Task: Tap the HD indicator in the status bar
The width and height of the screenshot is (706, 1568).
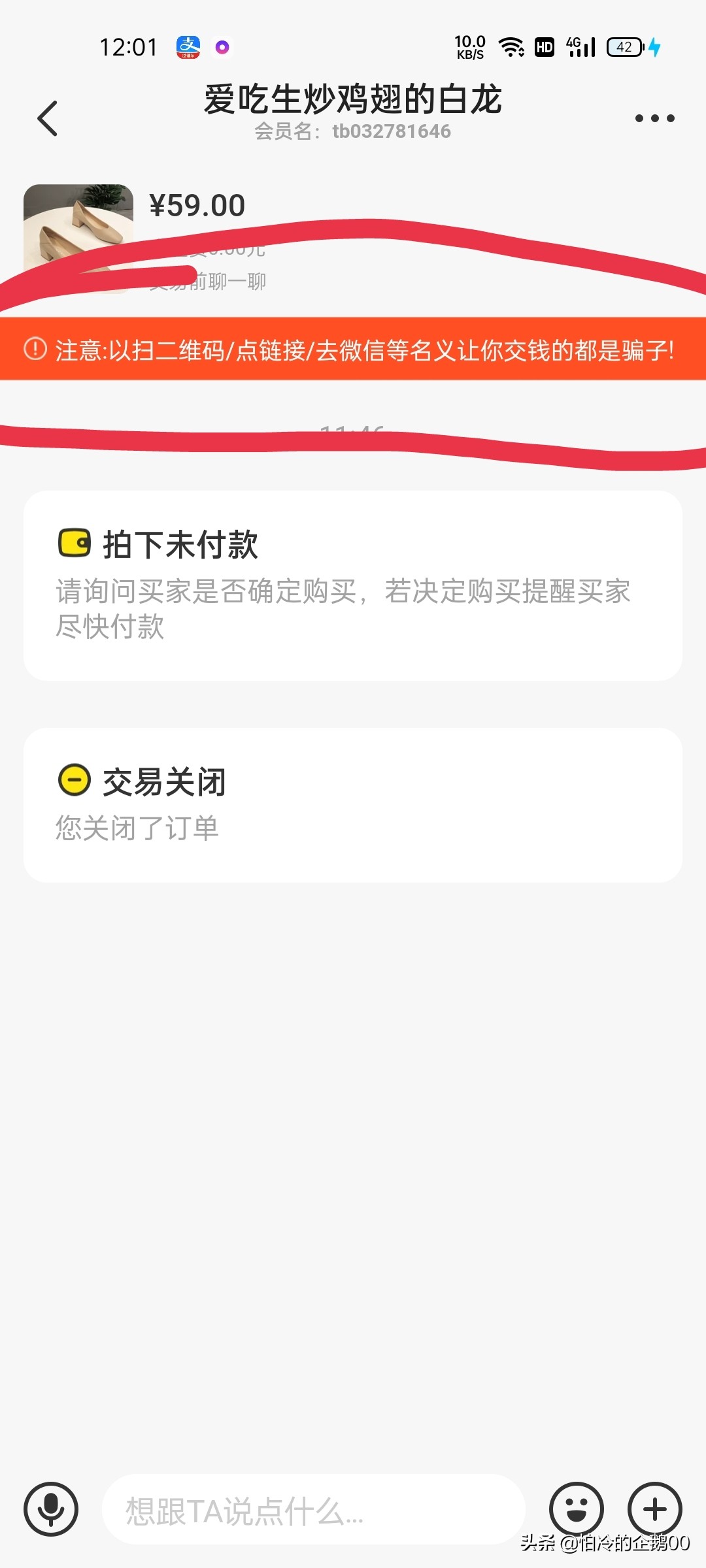Action: [544, 46]
